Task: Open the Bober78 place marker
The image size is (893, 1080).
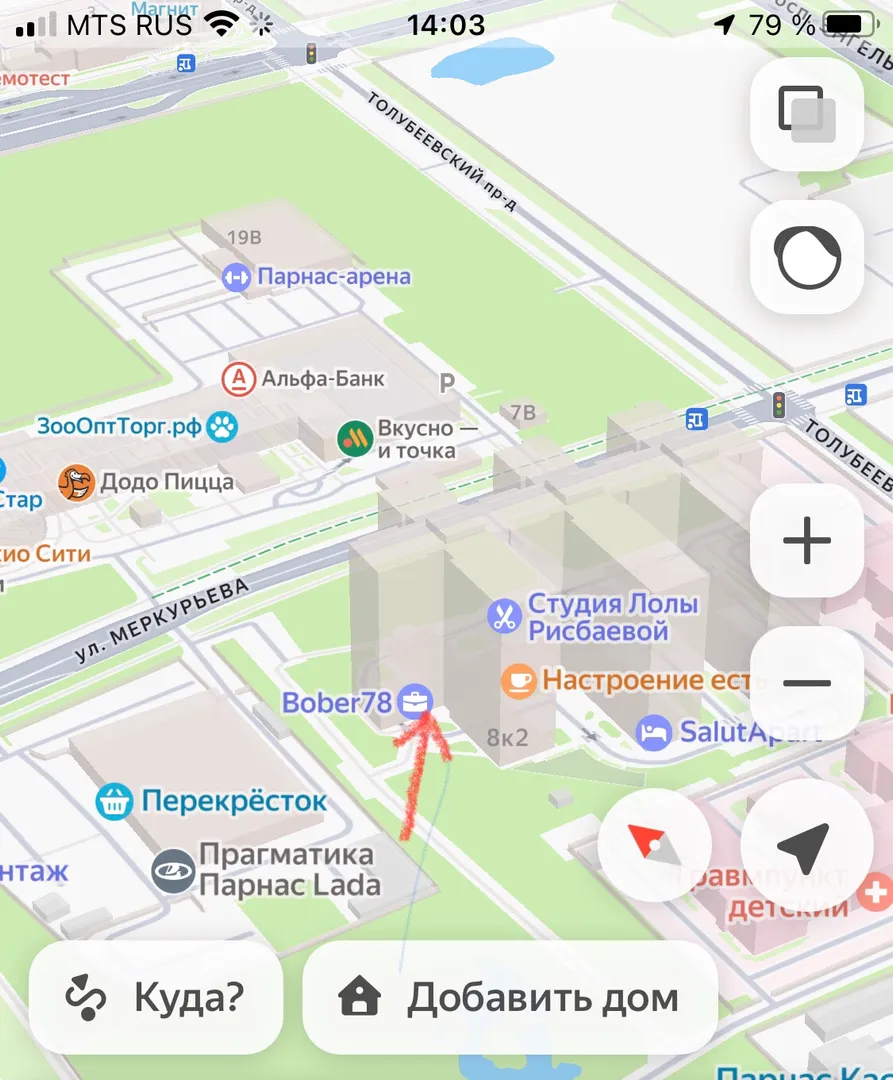Action: tap(413, 702)
